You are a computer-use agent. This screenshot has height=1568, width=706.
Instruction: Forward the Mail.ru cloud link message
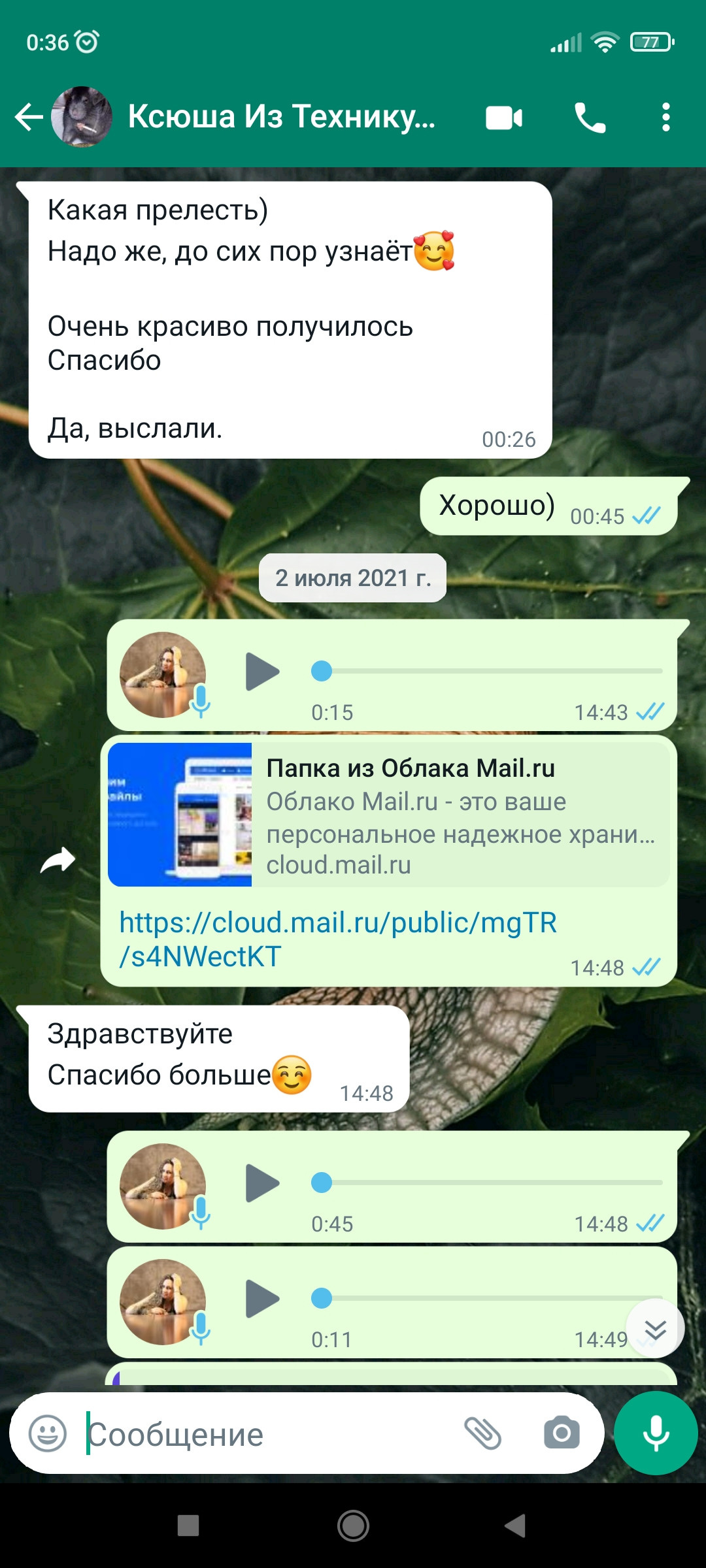pyautogui.click(x=58, y=860)
